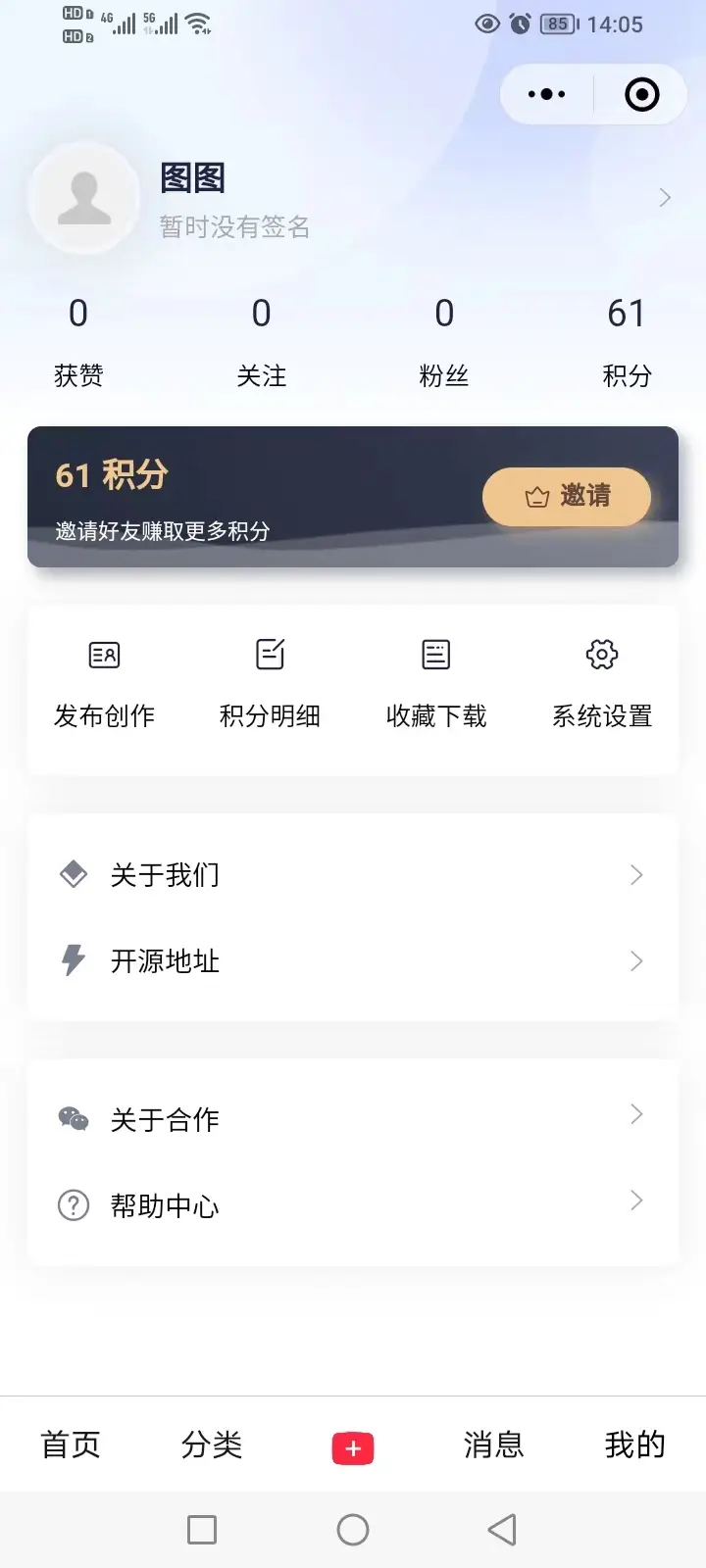
Task: Select the 我的 tab
Action: (635, 1445)
